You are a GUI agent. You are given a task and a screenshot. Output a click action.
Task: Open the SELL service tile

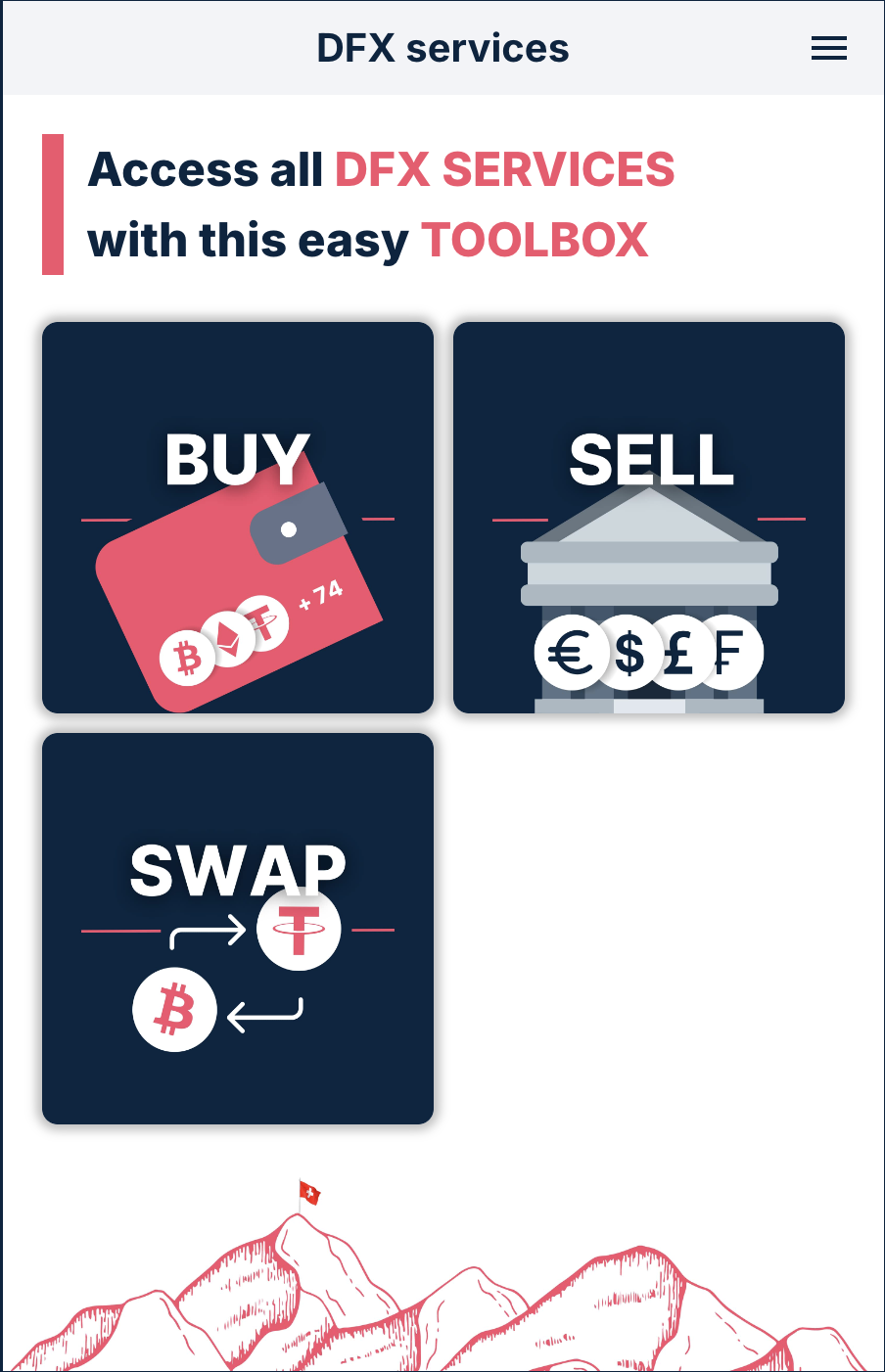tap(648, 518)
